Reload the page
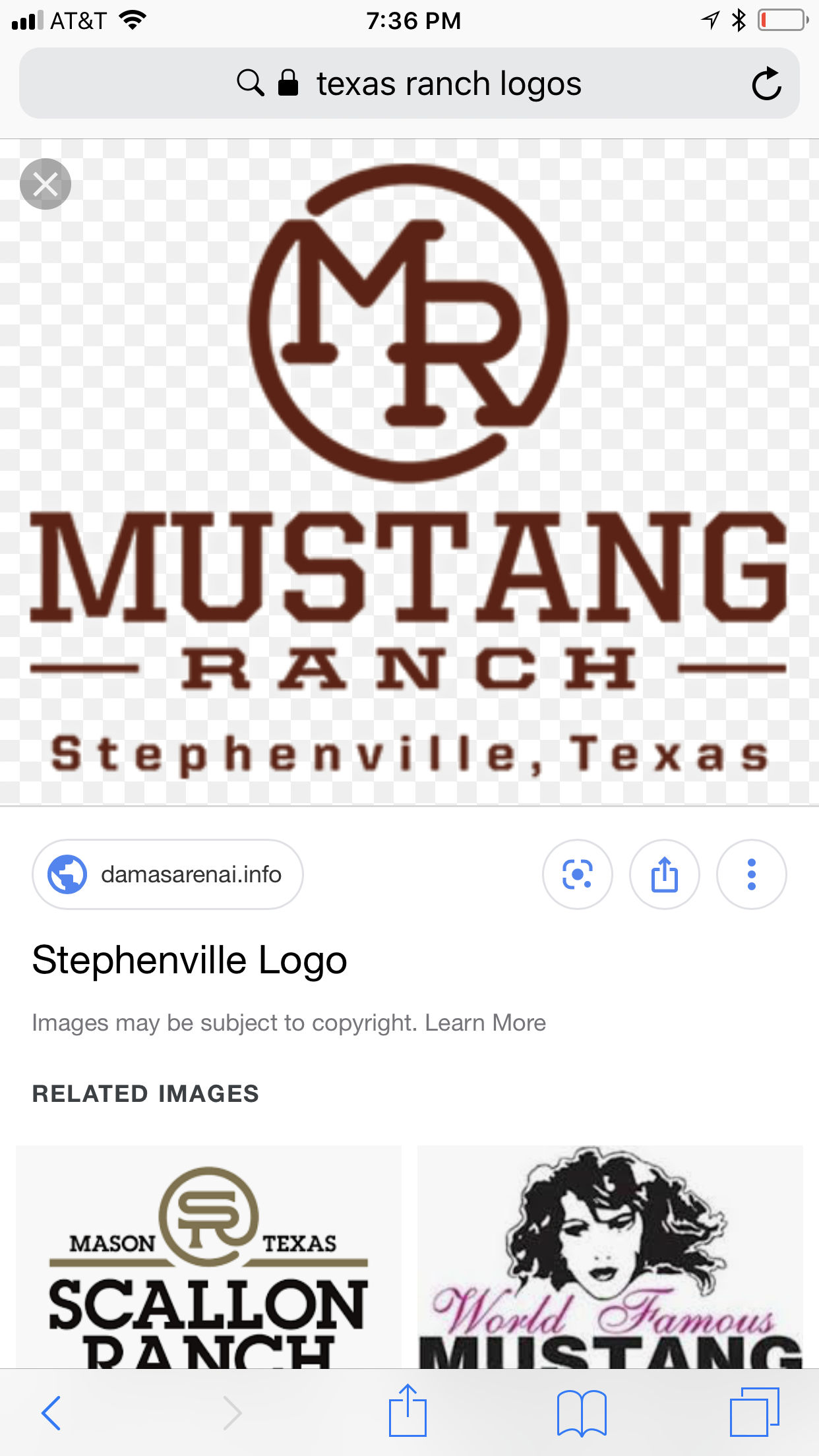The width and height of the screenshot is (819, 1456). [766, 84]
